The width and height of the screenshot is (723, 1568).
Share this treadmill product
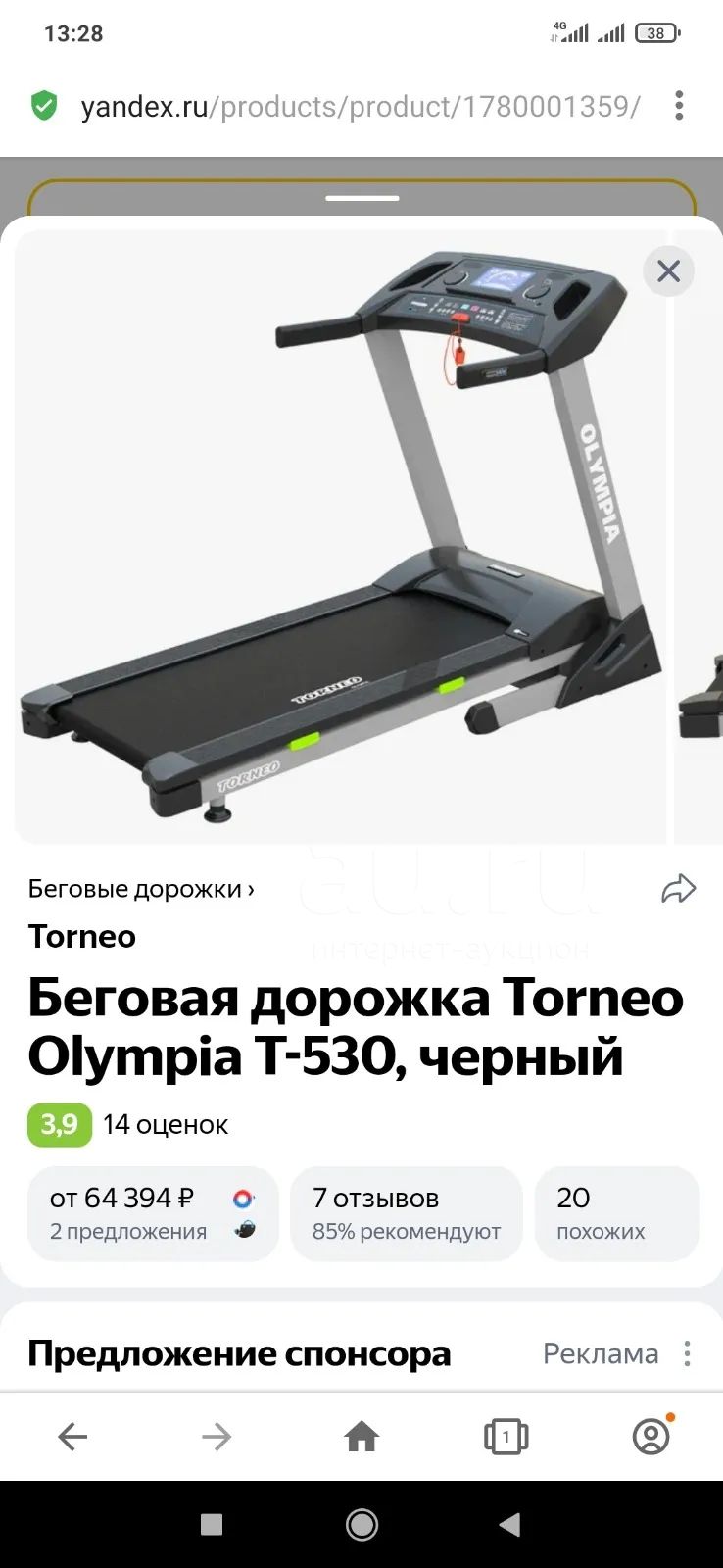point(678,889)
